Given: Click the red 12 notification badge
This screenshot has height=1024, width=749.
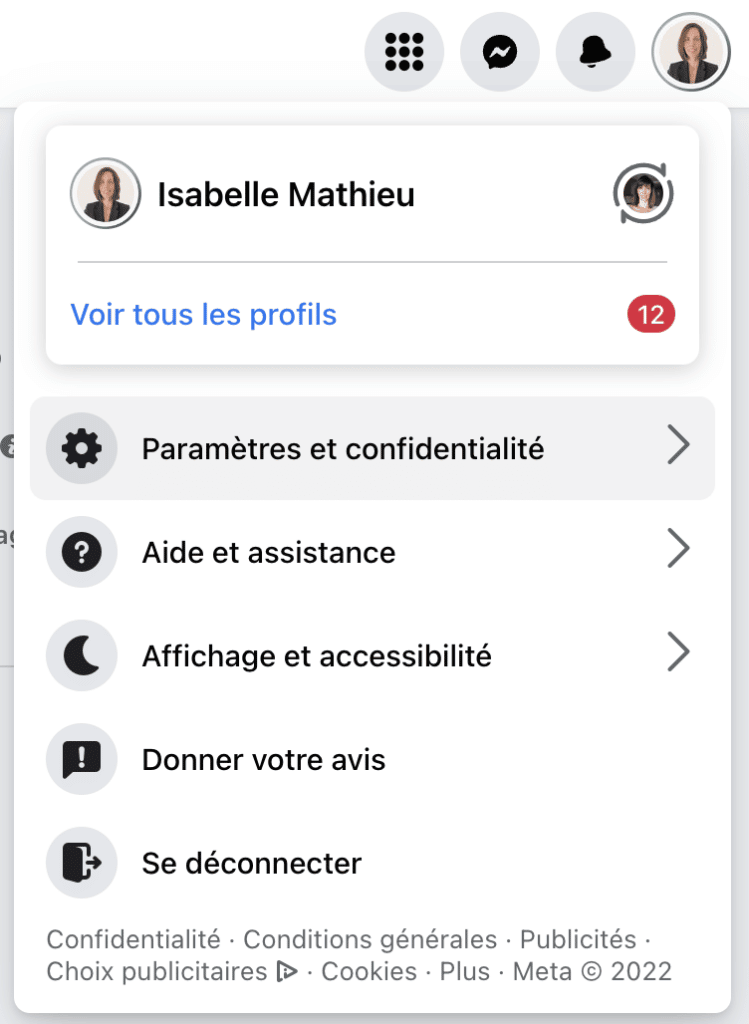Looking at the screenshot, I should click(x=651, y=314).
